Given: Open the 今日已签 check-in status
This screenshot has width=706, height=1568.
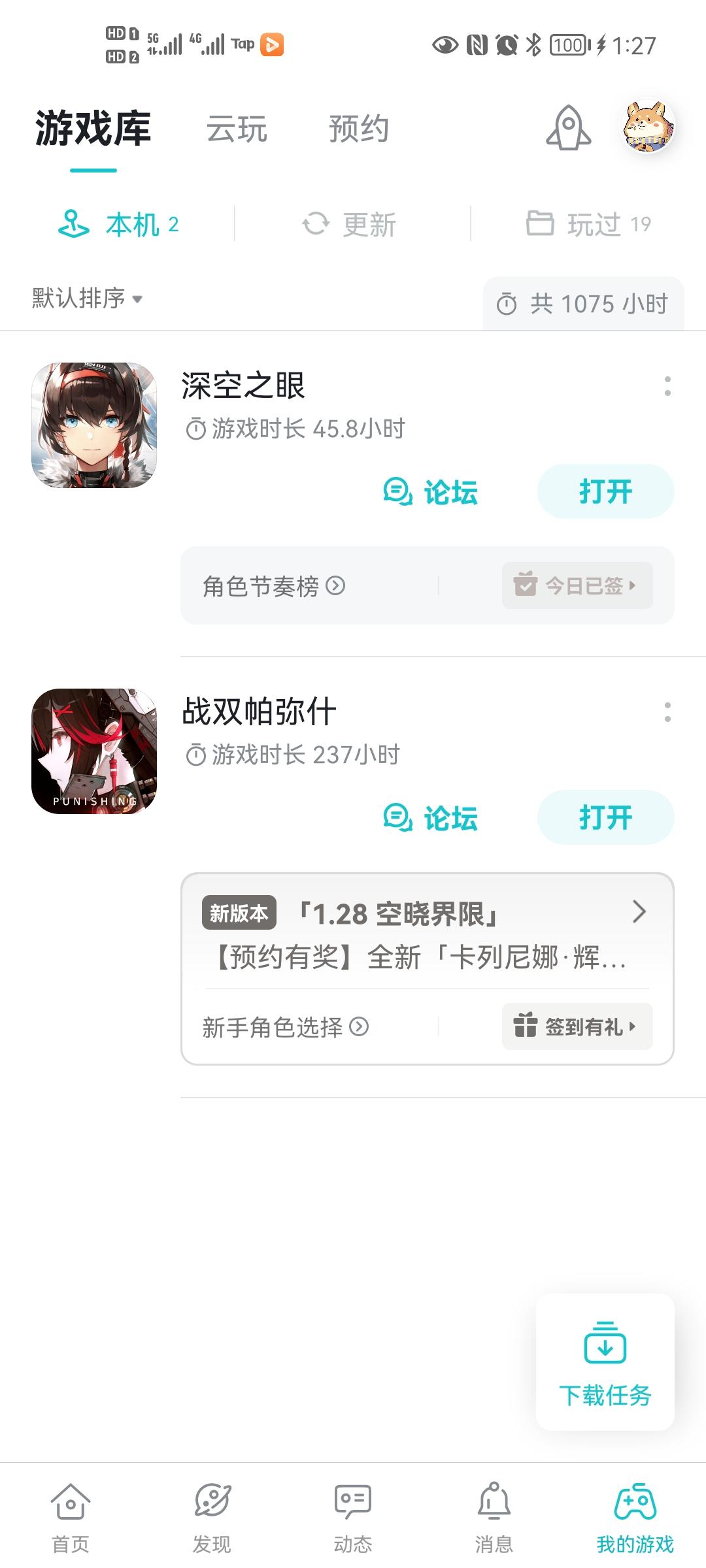Looking at the screenshot, I should pyautogui.click(x=578, y=585).
